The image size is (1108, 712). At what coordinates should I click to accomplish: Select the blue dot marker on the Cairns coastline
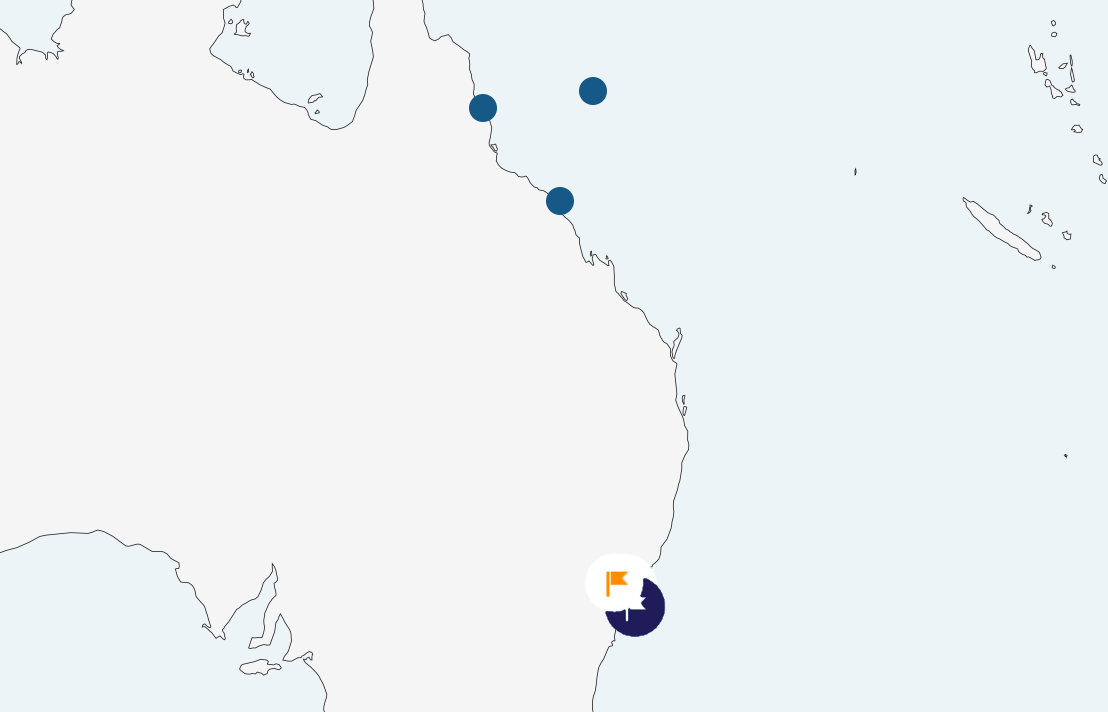point(483,108)
